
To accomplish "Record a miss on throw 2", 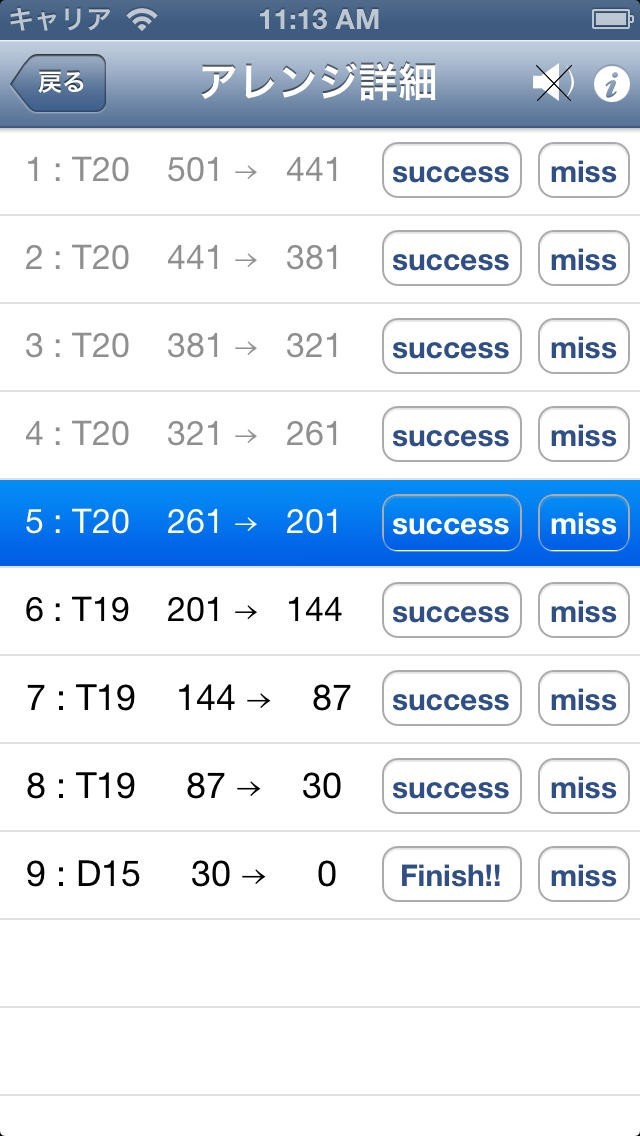I will (x=583, y=260).
